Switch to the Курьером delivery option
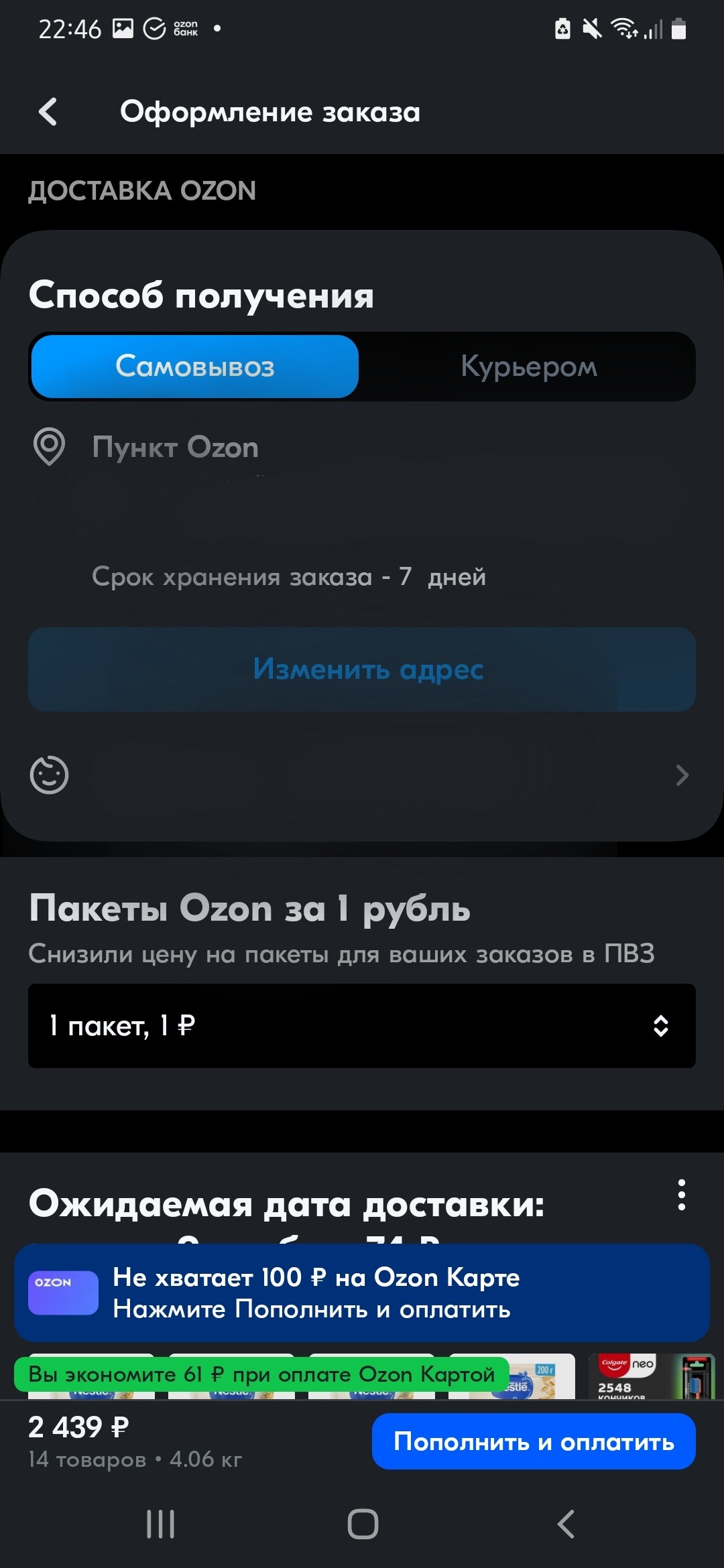 coord(528,367)
